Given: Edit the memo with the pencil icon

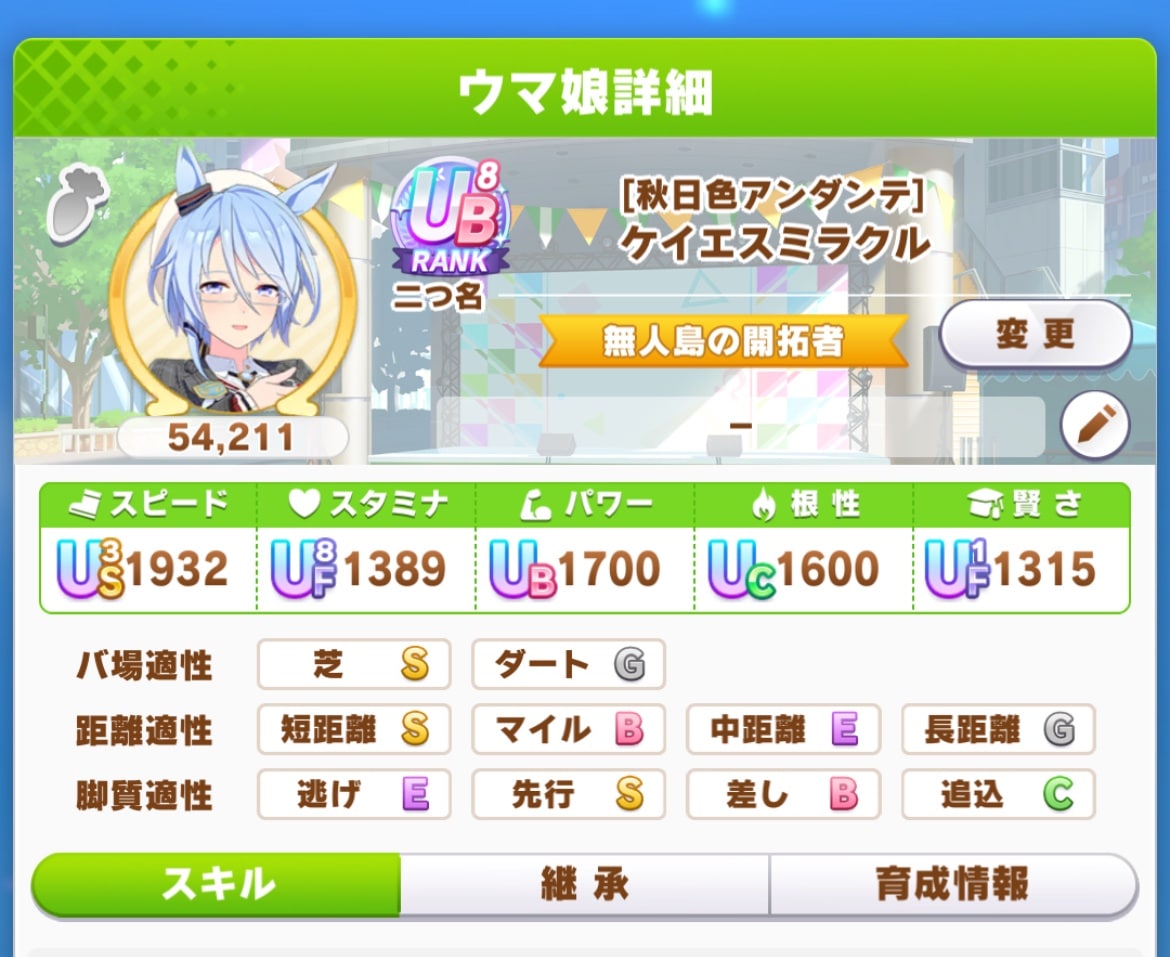Looking at the screenshot, I should (1094, 425).
